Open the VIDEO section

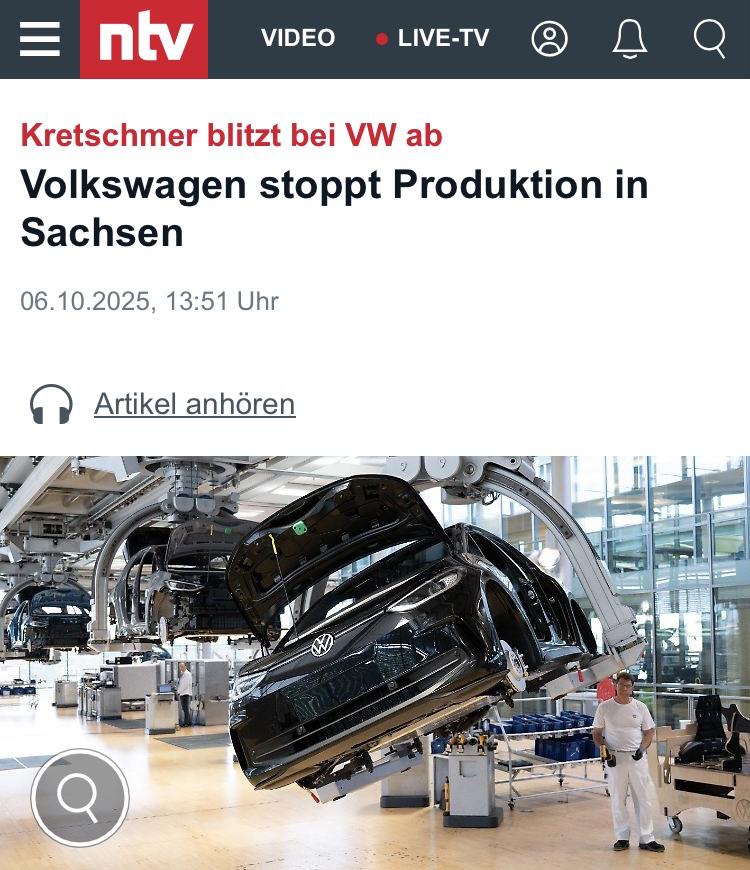point(298,39)
